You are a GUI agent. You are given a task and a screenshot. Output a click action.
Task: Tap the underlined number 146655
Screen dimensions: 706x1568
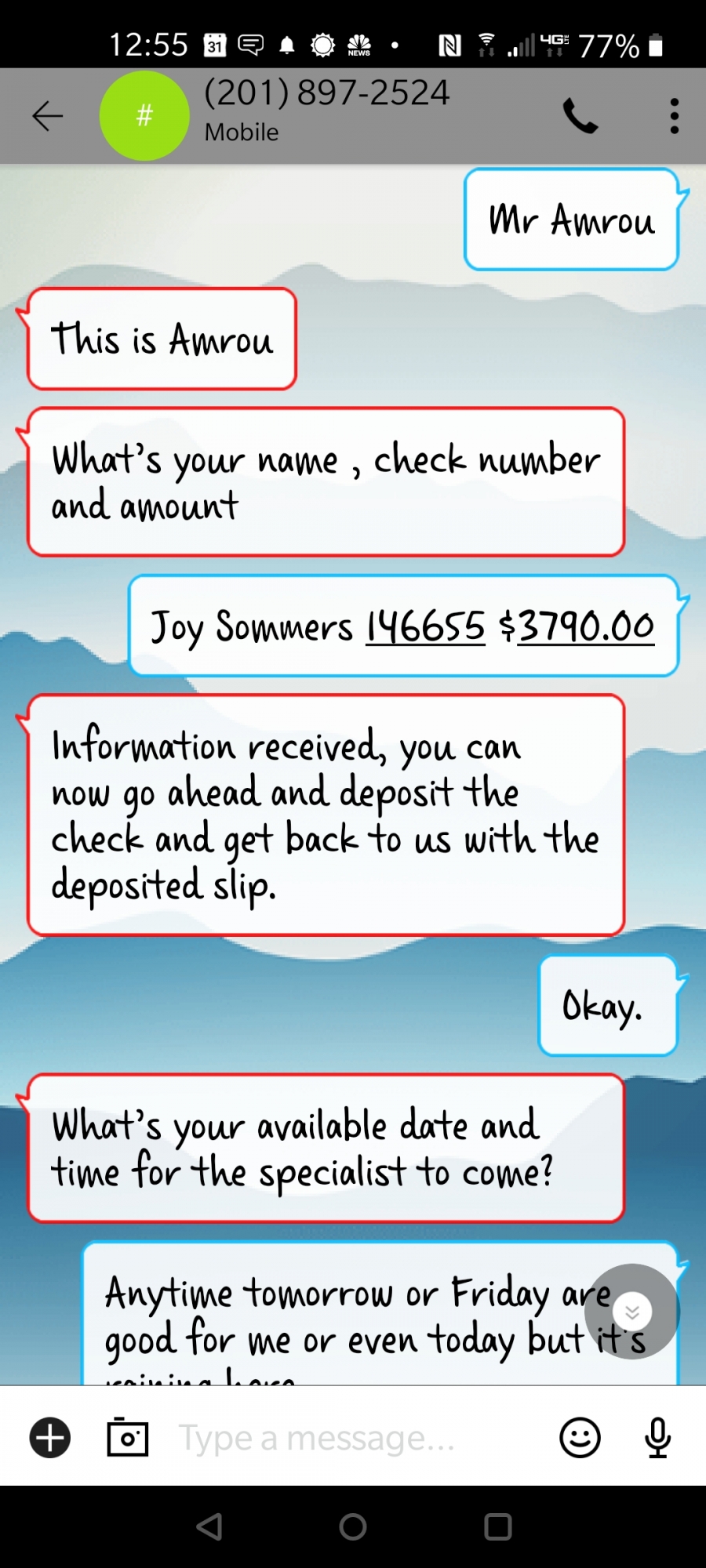426,626
